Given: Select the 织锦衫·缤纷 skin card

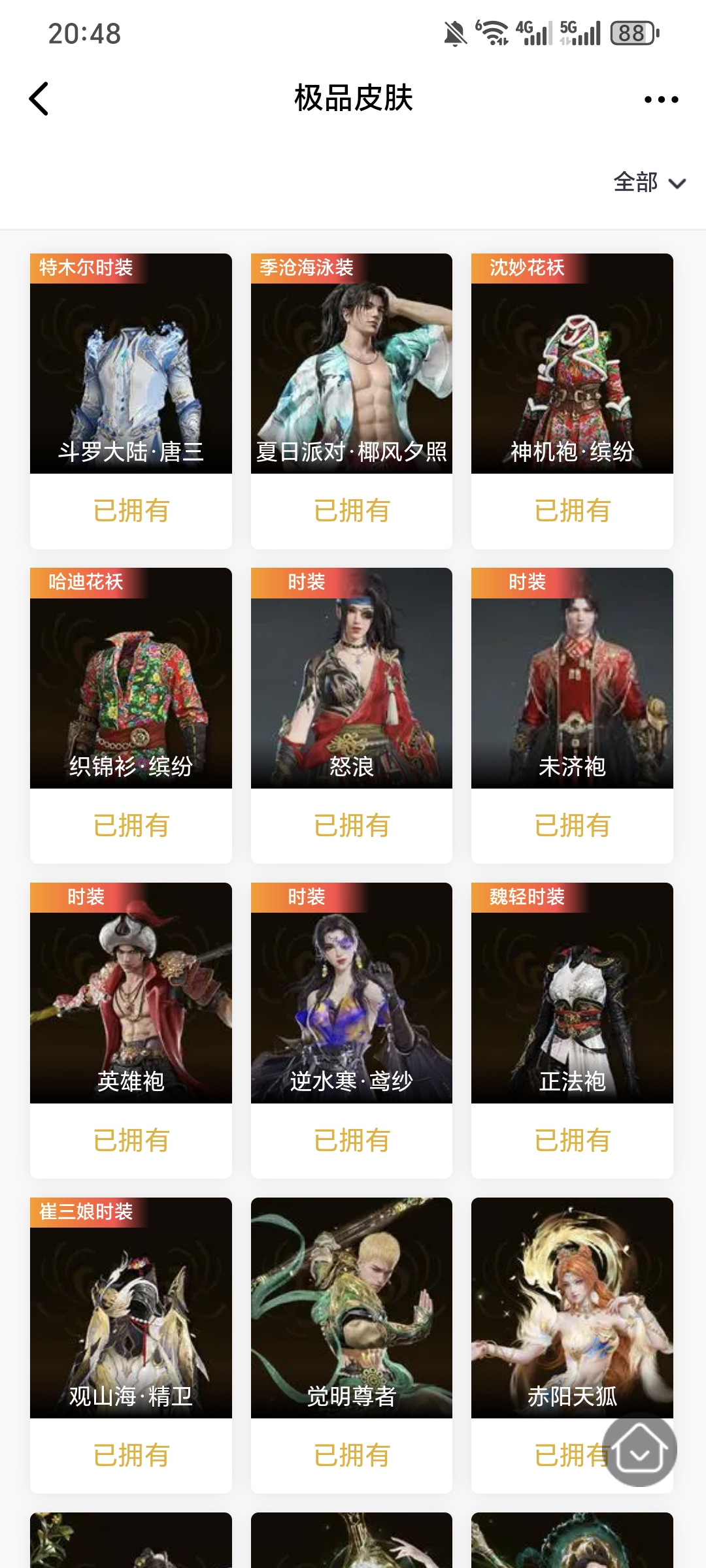Looking at the screenshot, I should pyautogui.click(x=131, y=678).
